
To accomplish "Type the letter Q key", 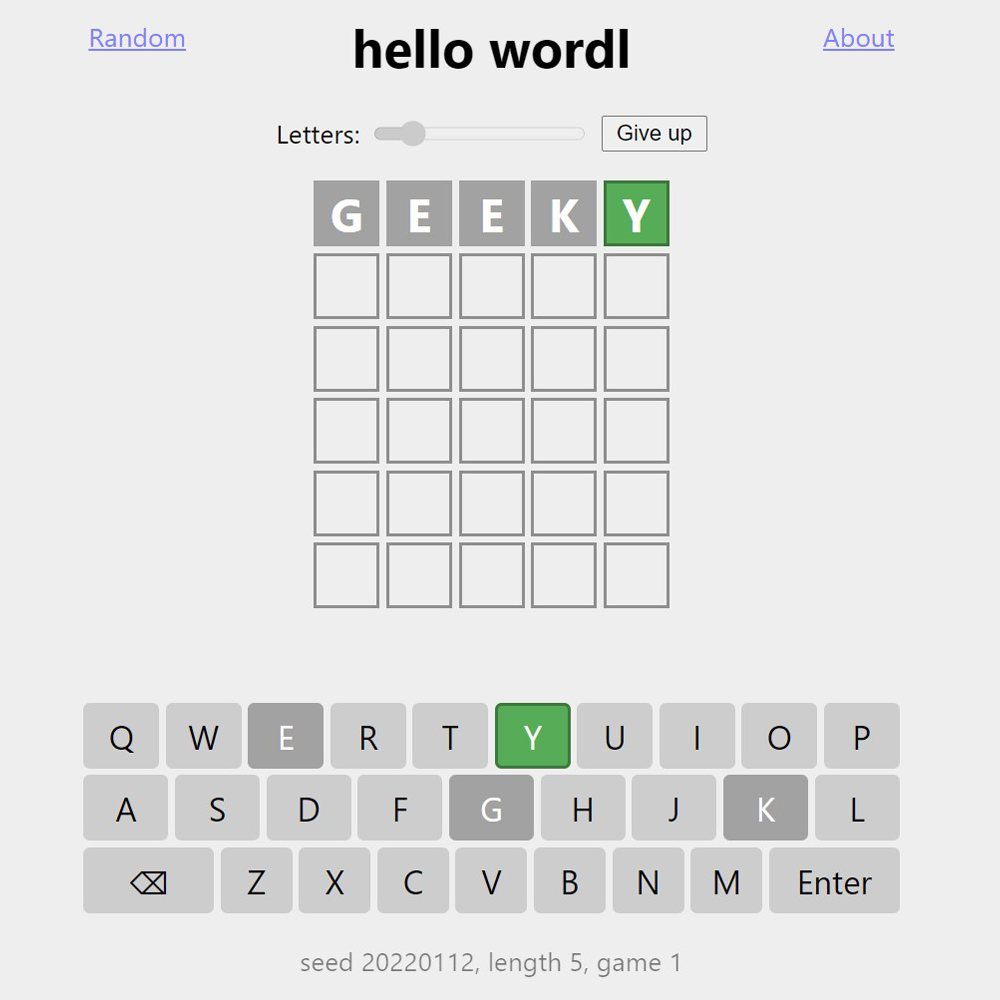I will pyautogui.click(x=121, y=737).
